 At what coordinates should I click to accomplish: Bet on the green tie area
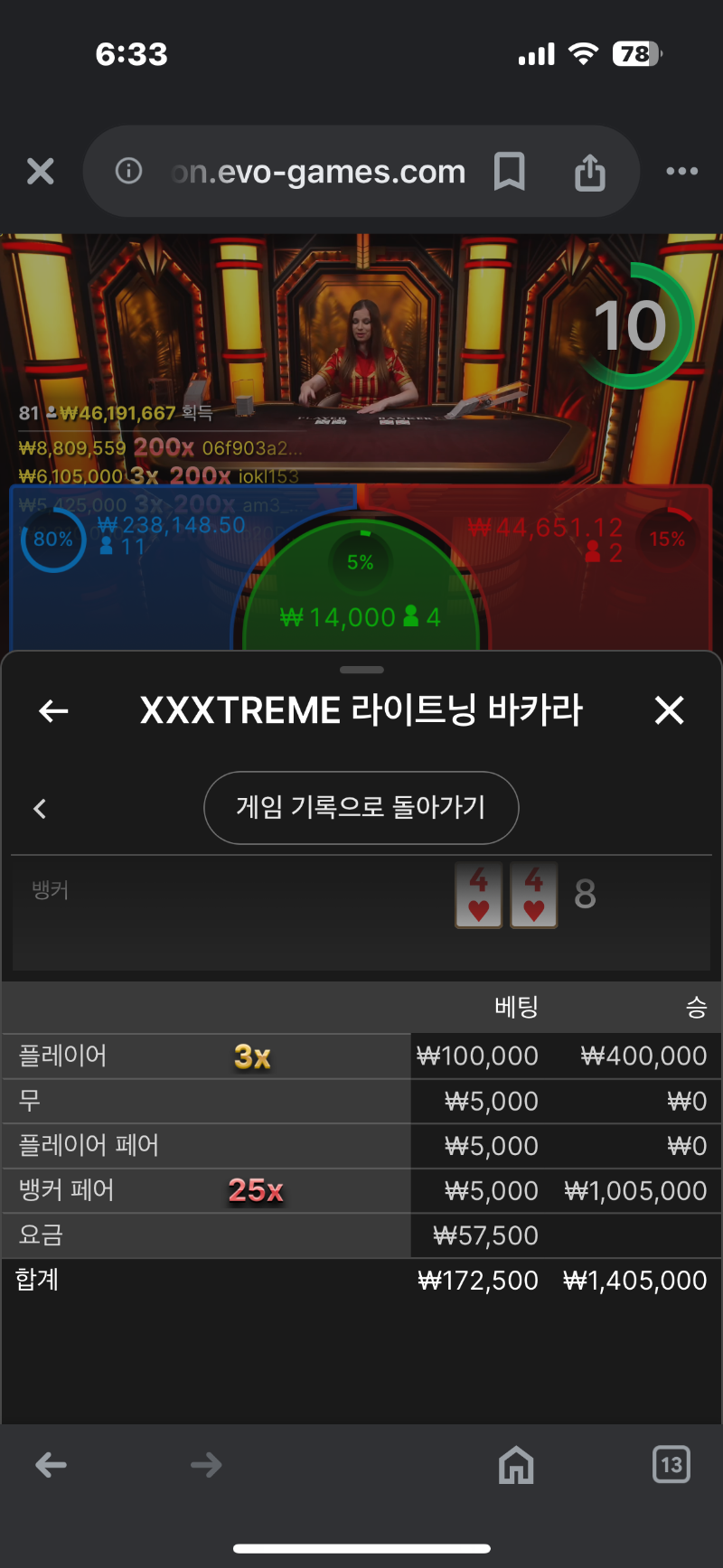point(361,587)
